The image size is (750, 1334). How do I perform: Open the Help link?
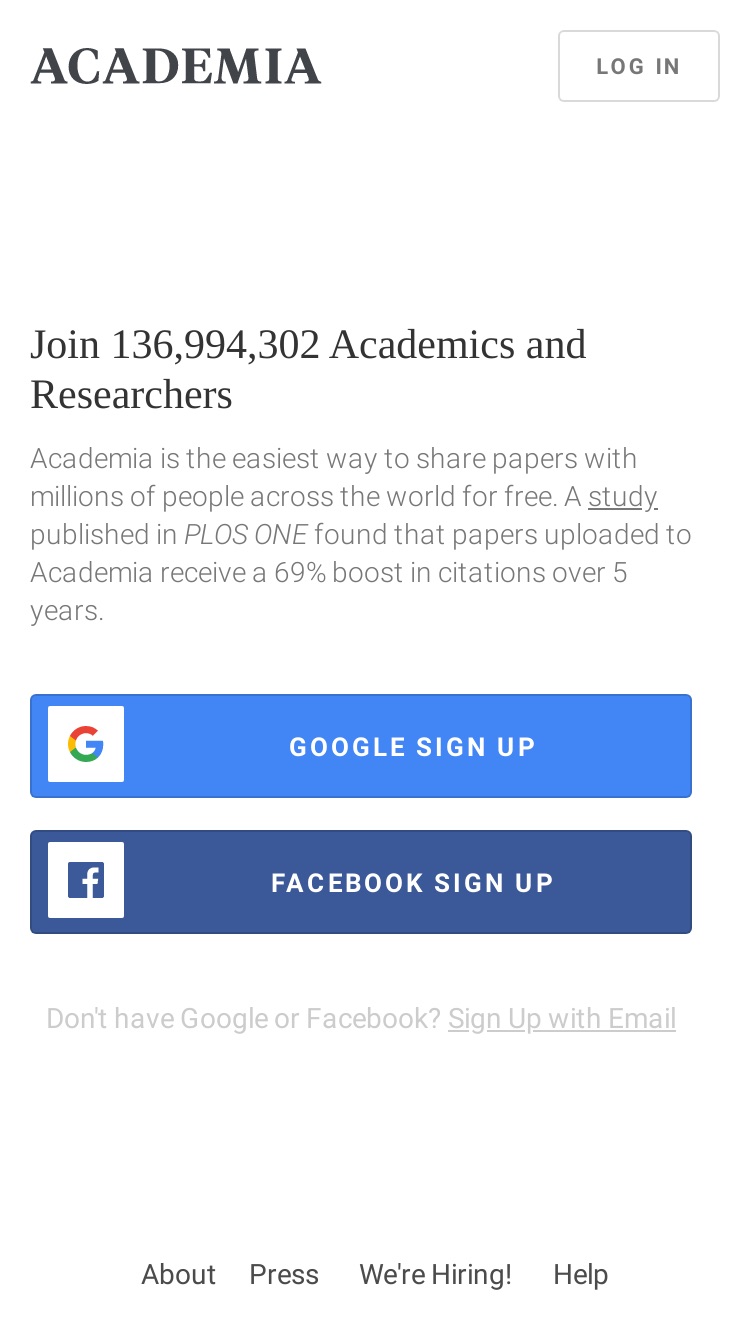click(581, 1274)
